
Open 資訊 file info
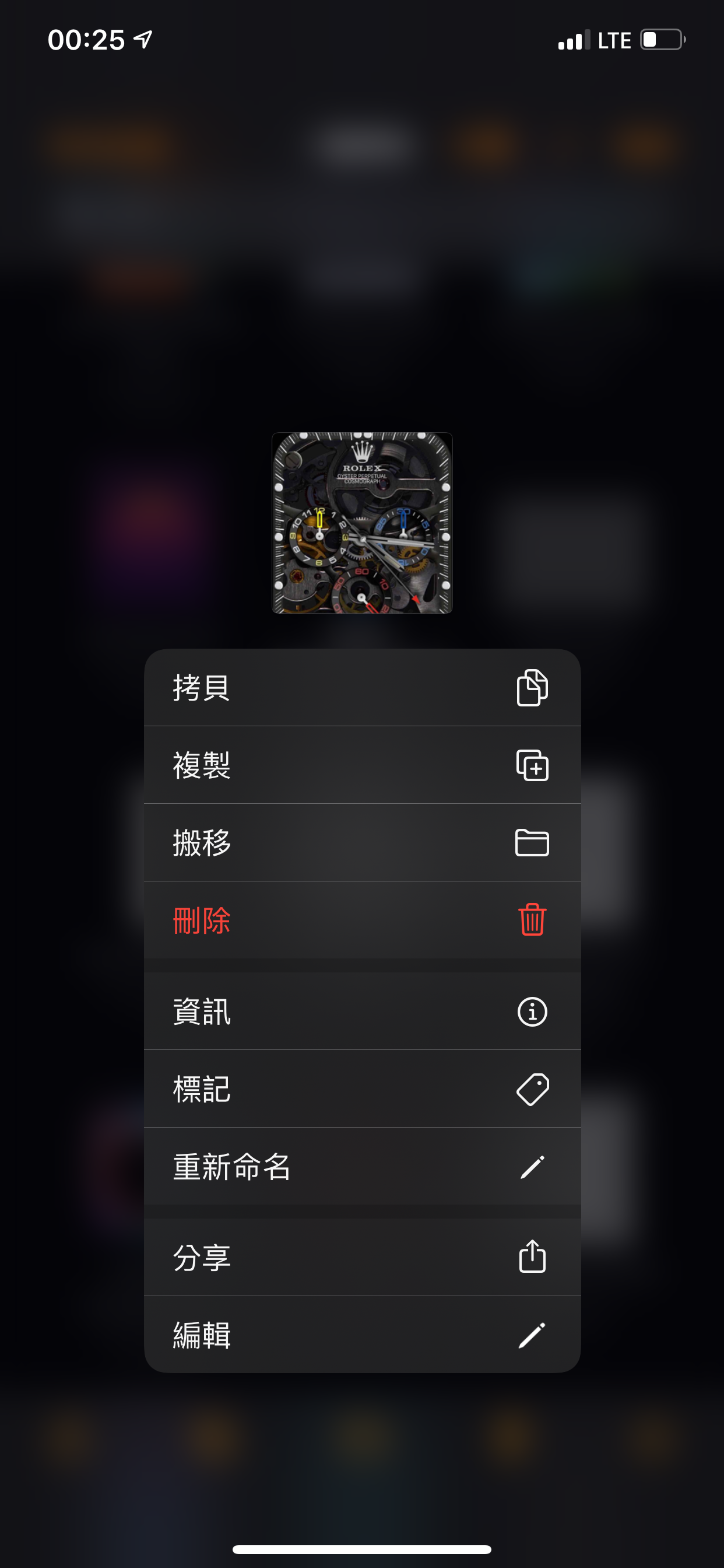pos(362,1011)
